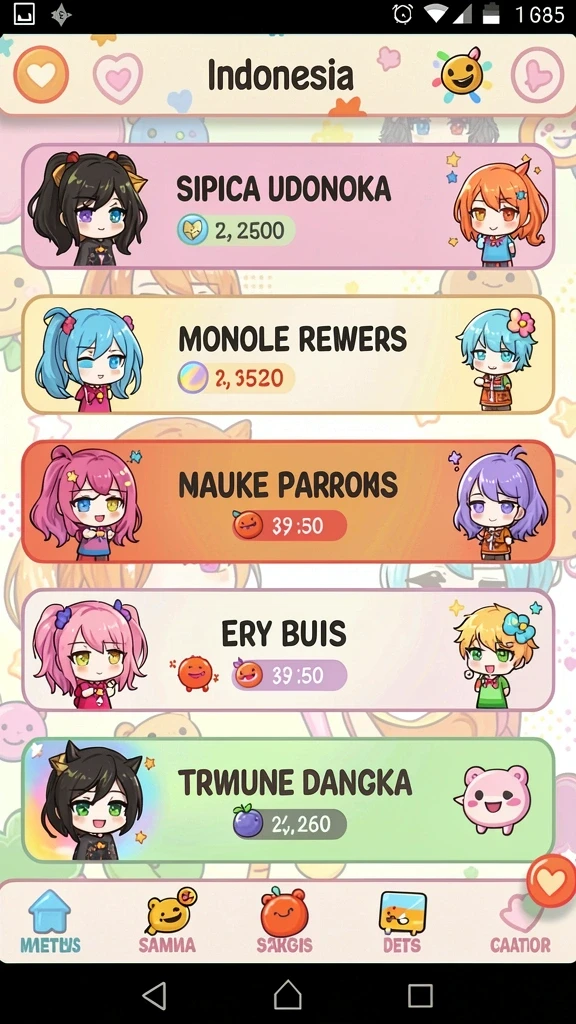This screenshot has width=576, height=1024.
Task: Tap the pink circled heart at top right
Action: 537,75
